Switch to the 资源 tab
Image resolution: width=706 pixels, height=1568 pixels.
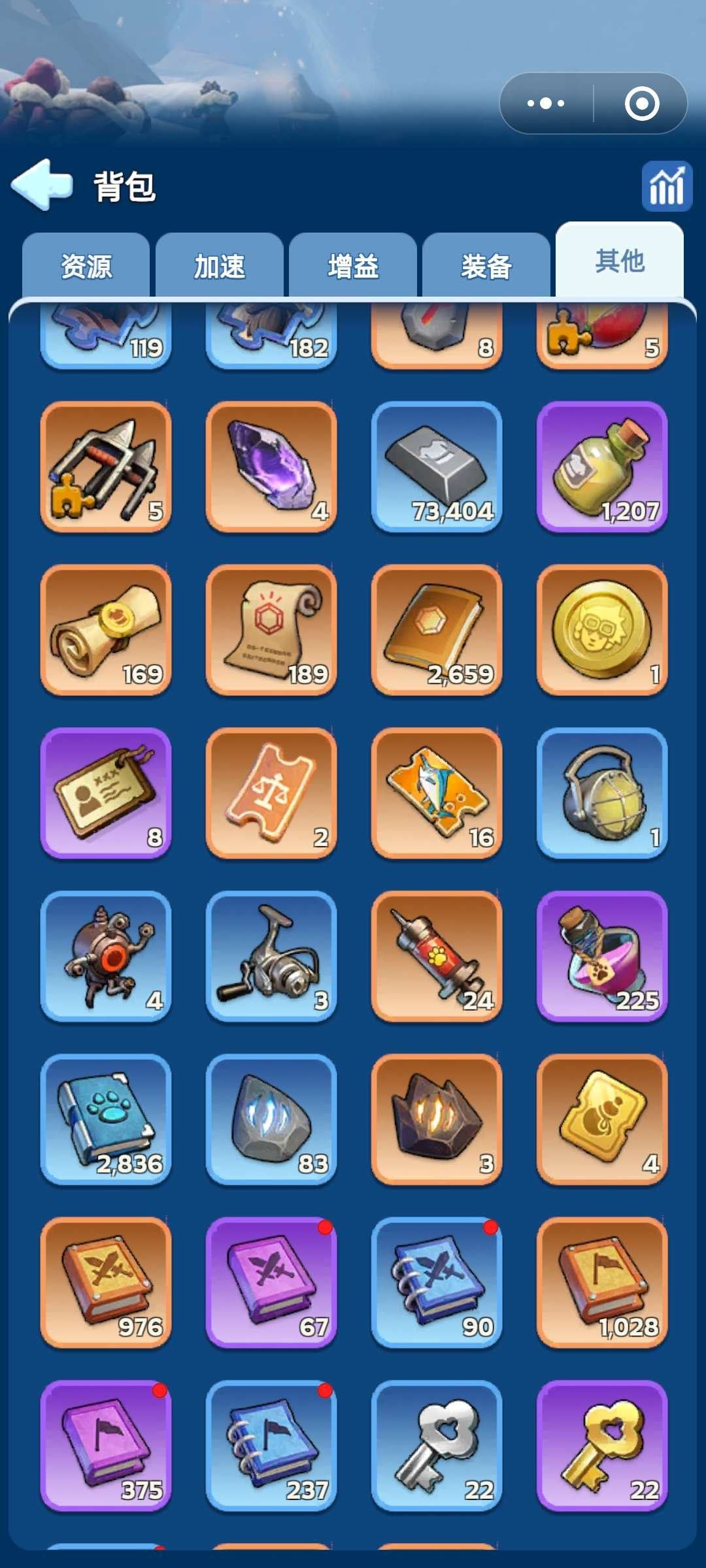point(86,266)
